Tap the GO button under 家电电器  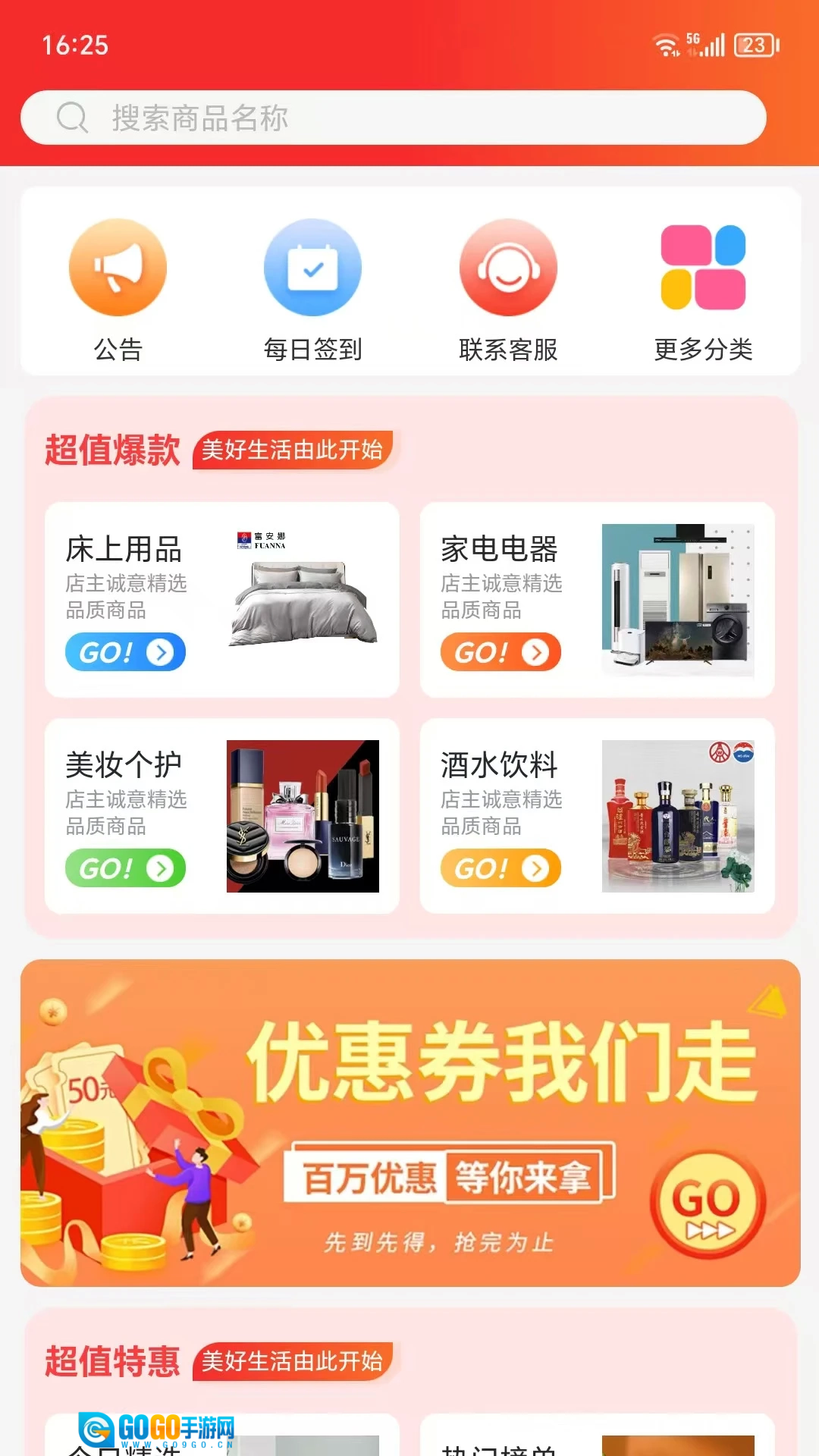coord(500,652)
